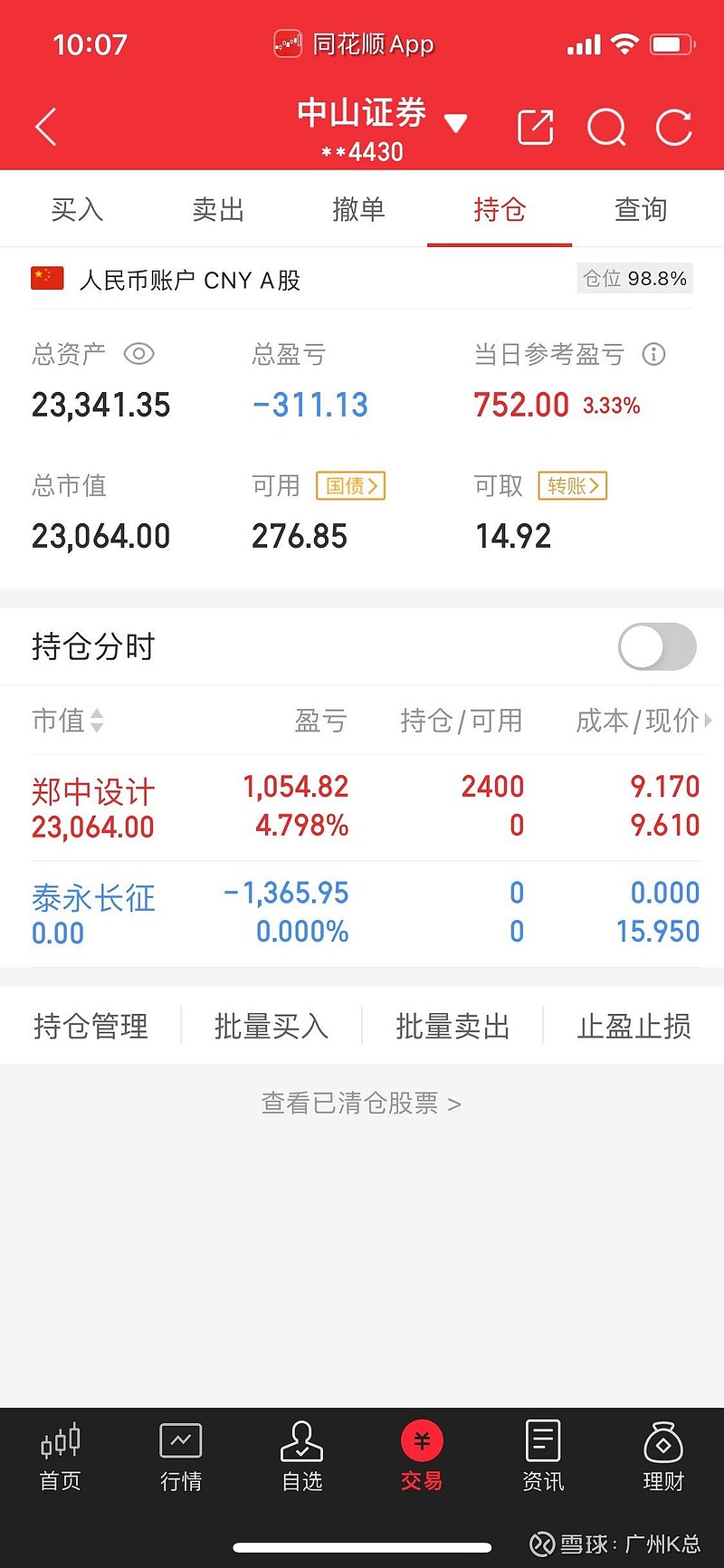This screenshot has width=724, height=1568.
Task: Refresh the account page
Action: click(673, 127)
